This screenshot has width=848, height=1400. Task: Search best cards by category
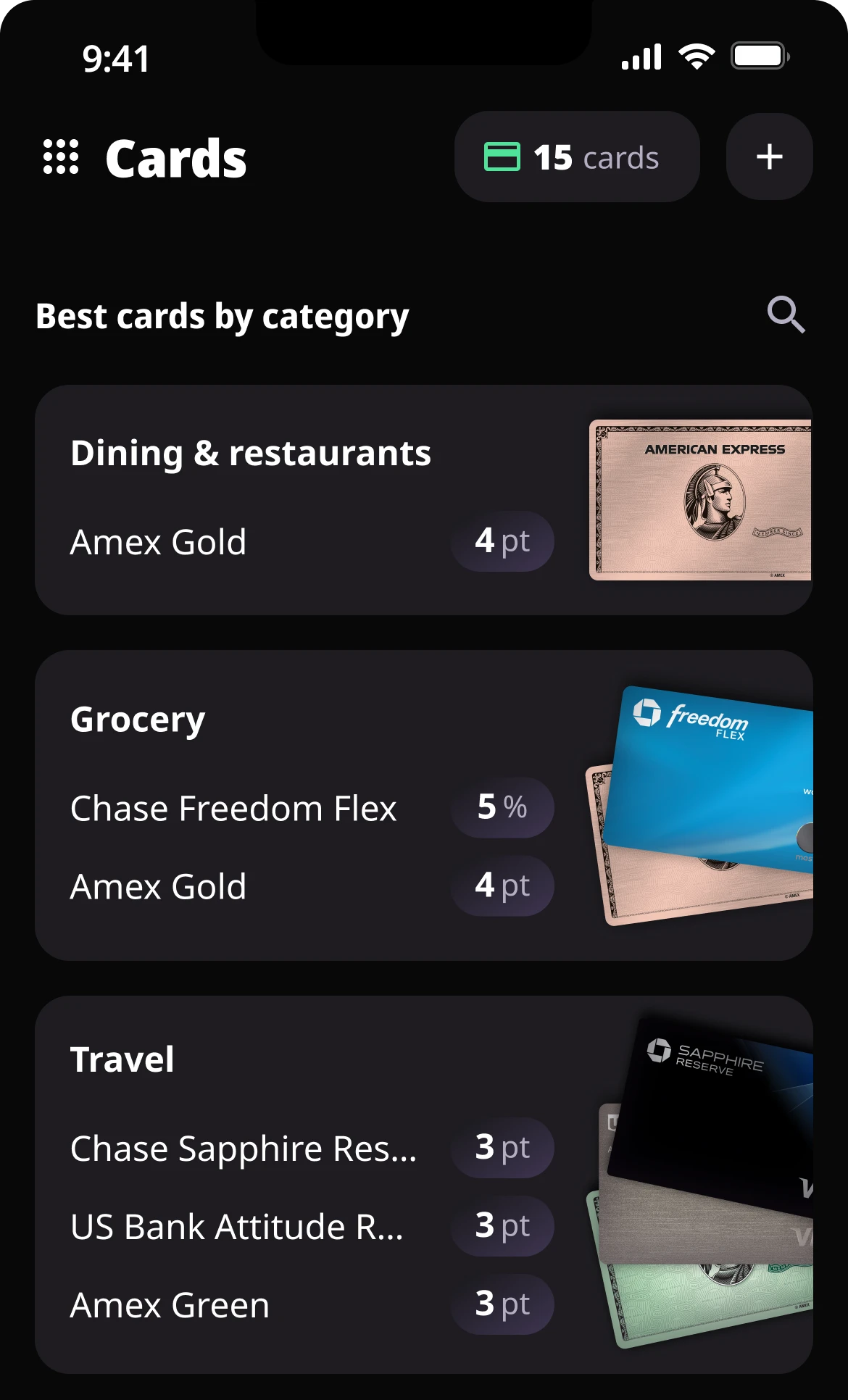click(786, 315)
